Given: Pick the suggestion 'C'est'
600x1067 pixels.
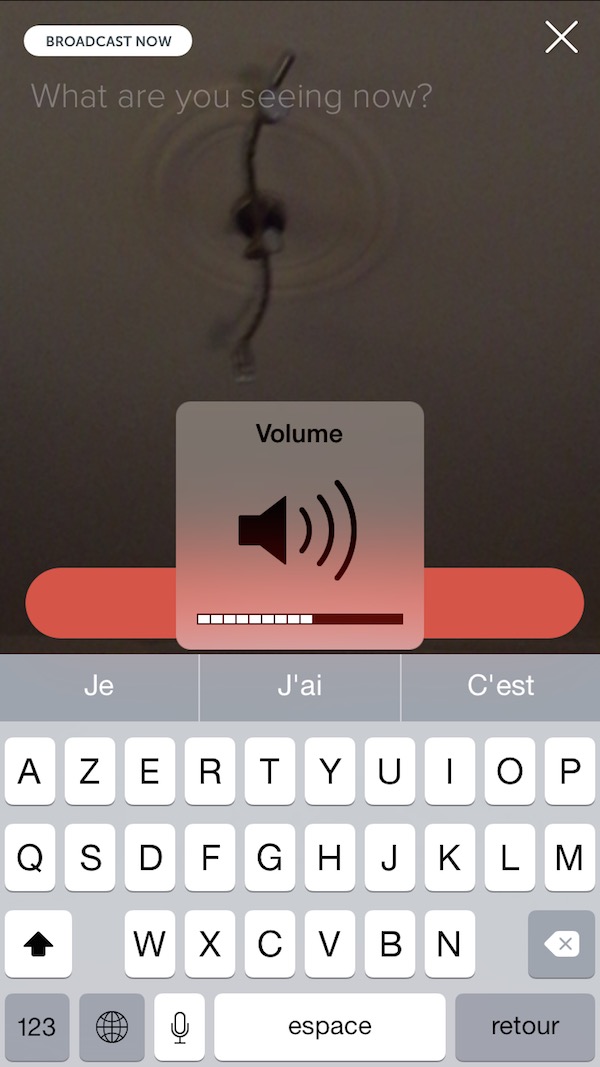Looking at the screenshot, I should 500,686.
